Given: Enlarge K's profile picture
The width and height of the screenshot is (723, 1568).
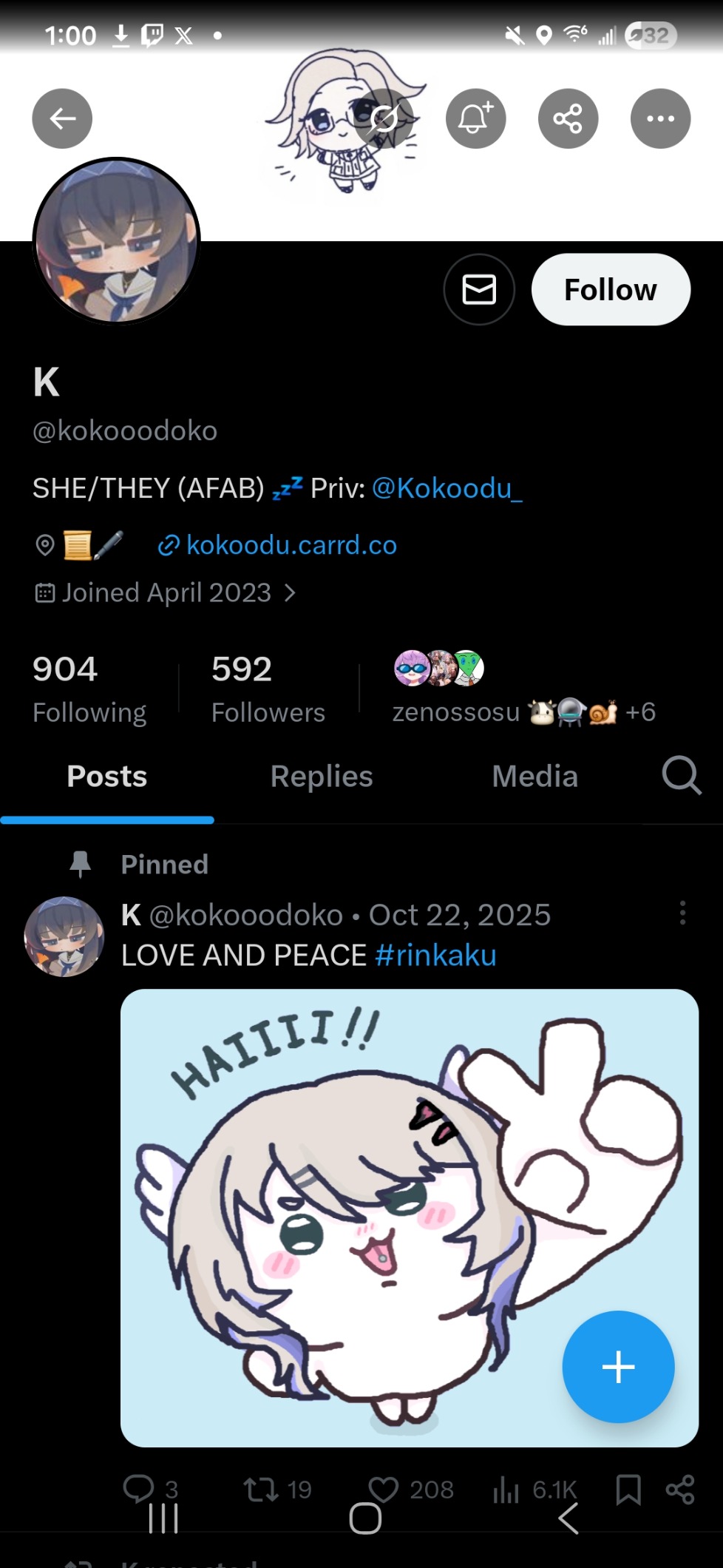Looking at the screenshot, I should pyautogui.click(x=116, y=240).
